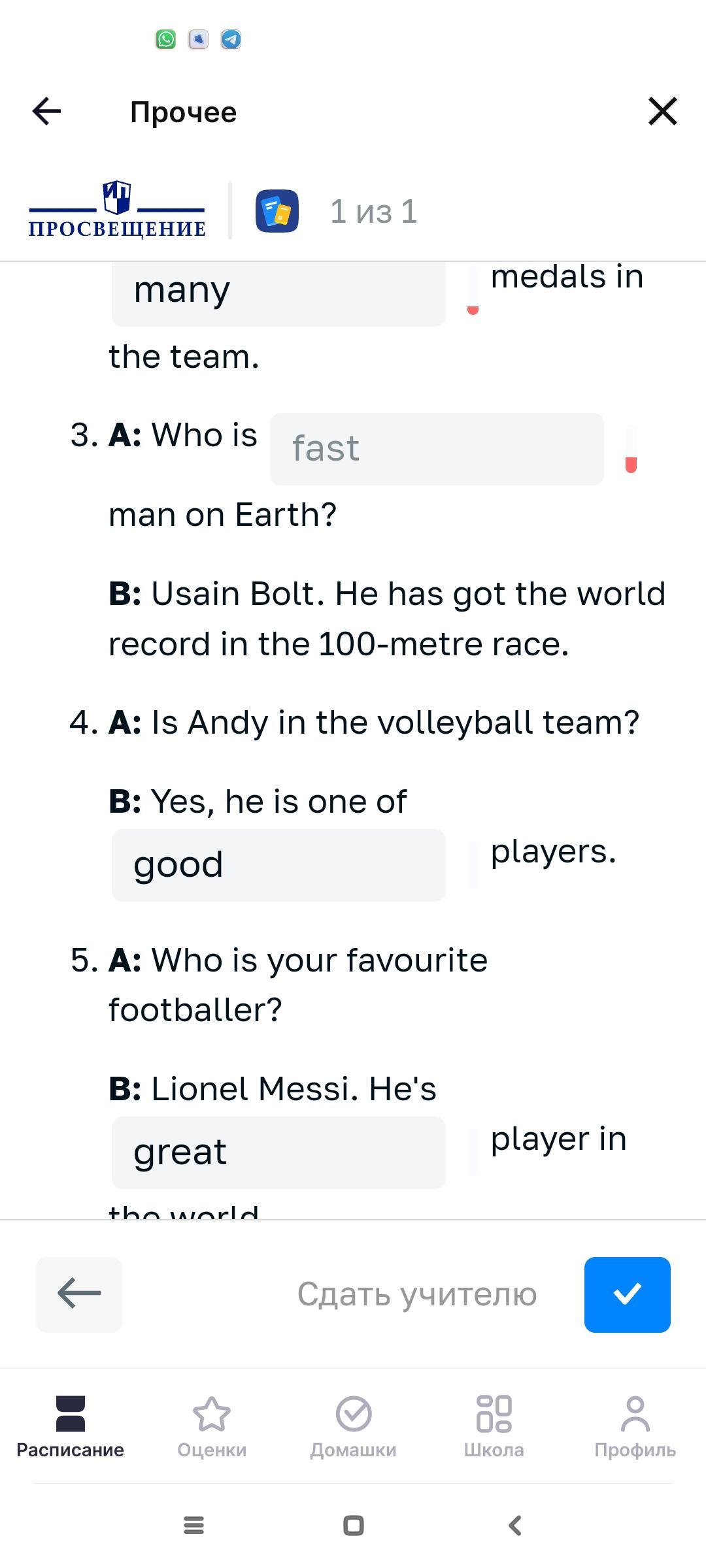The width and height of the screenshot is (706, 1568).
Task: Tap the system home button
Action: (x=354, y=1526)
